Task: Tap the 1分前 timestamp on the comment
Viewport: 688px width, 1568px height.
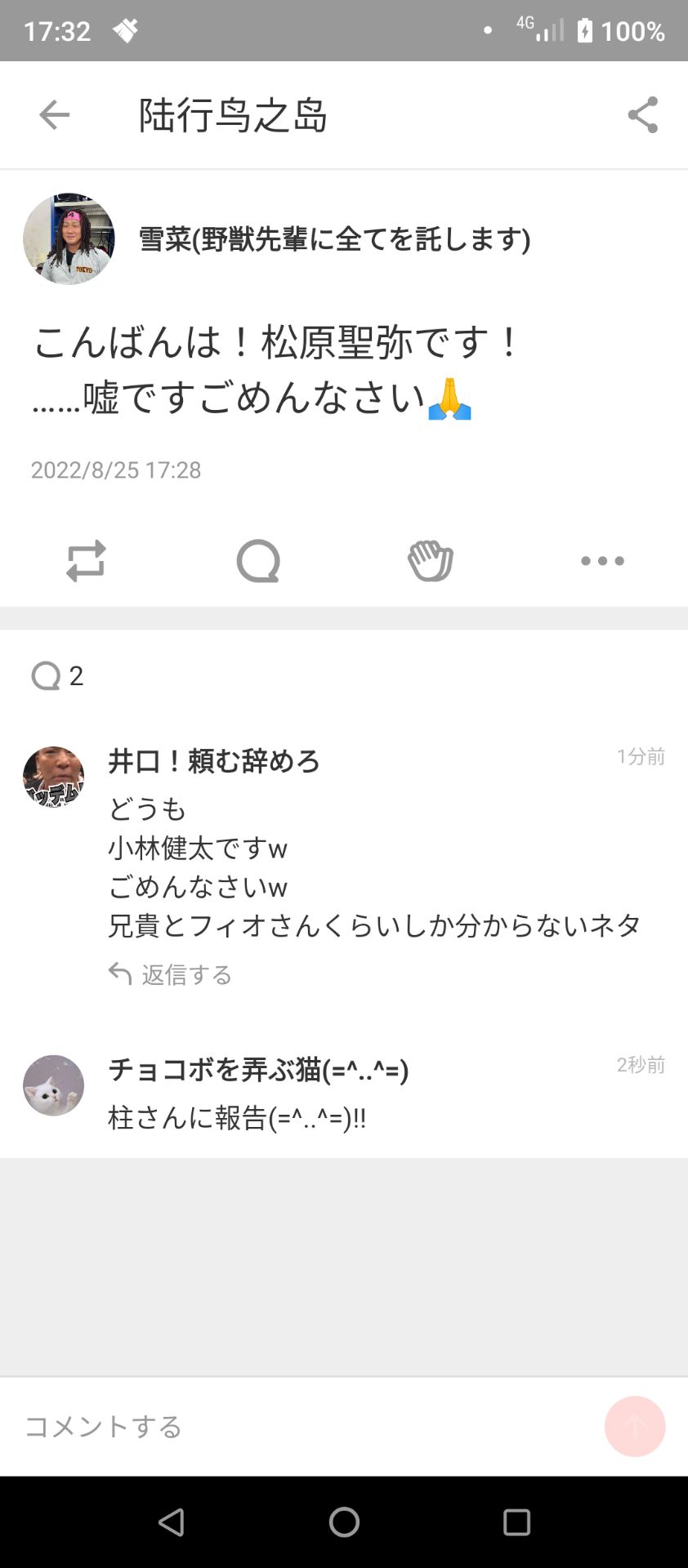Action: (x=641, y=756)
